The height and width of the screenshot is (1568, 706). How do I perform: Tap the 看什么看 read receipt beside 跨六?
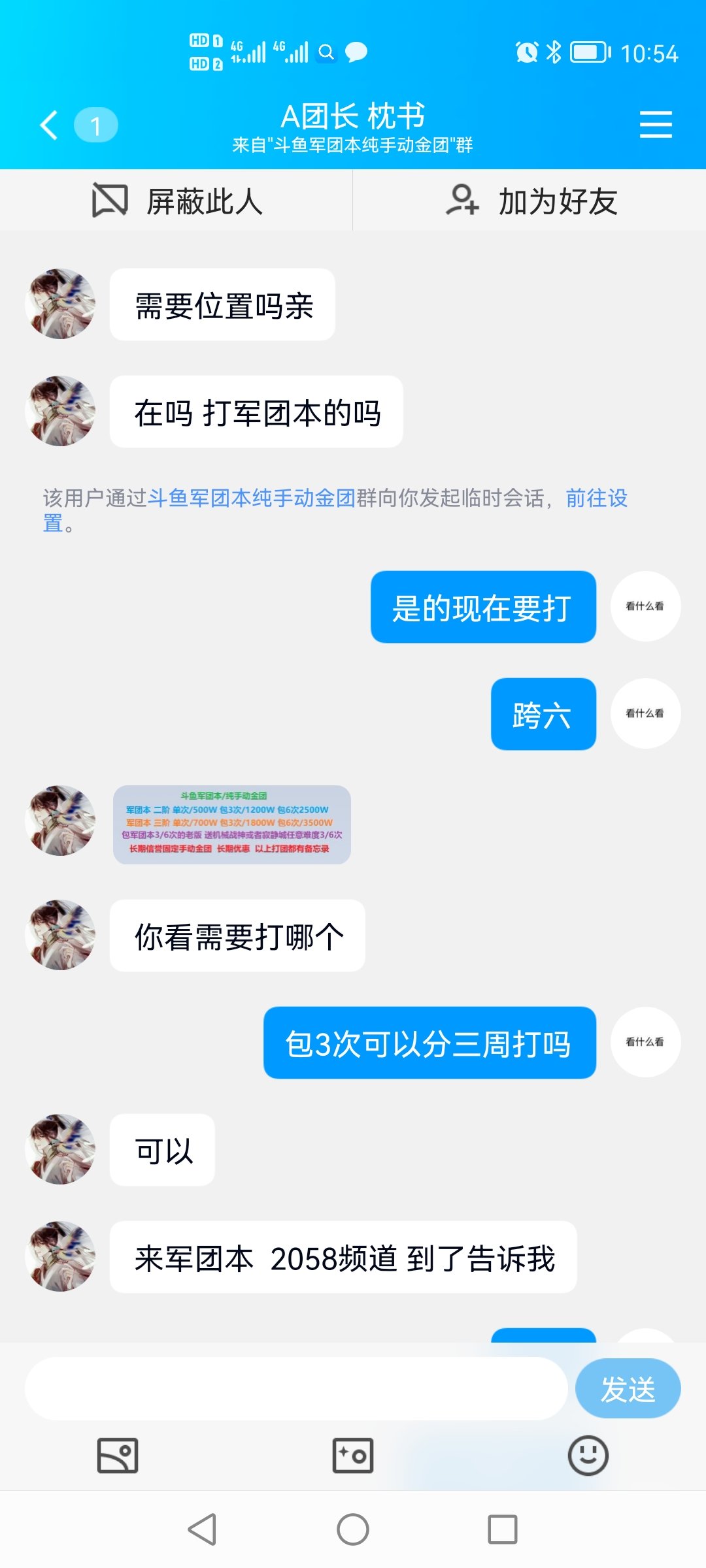click(x=645, y=713)
